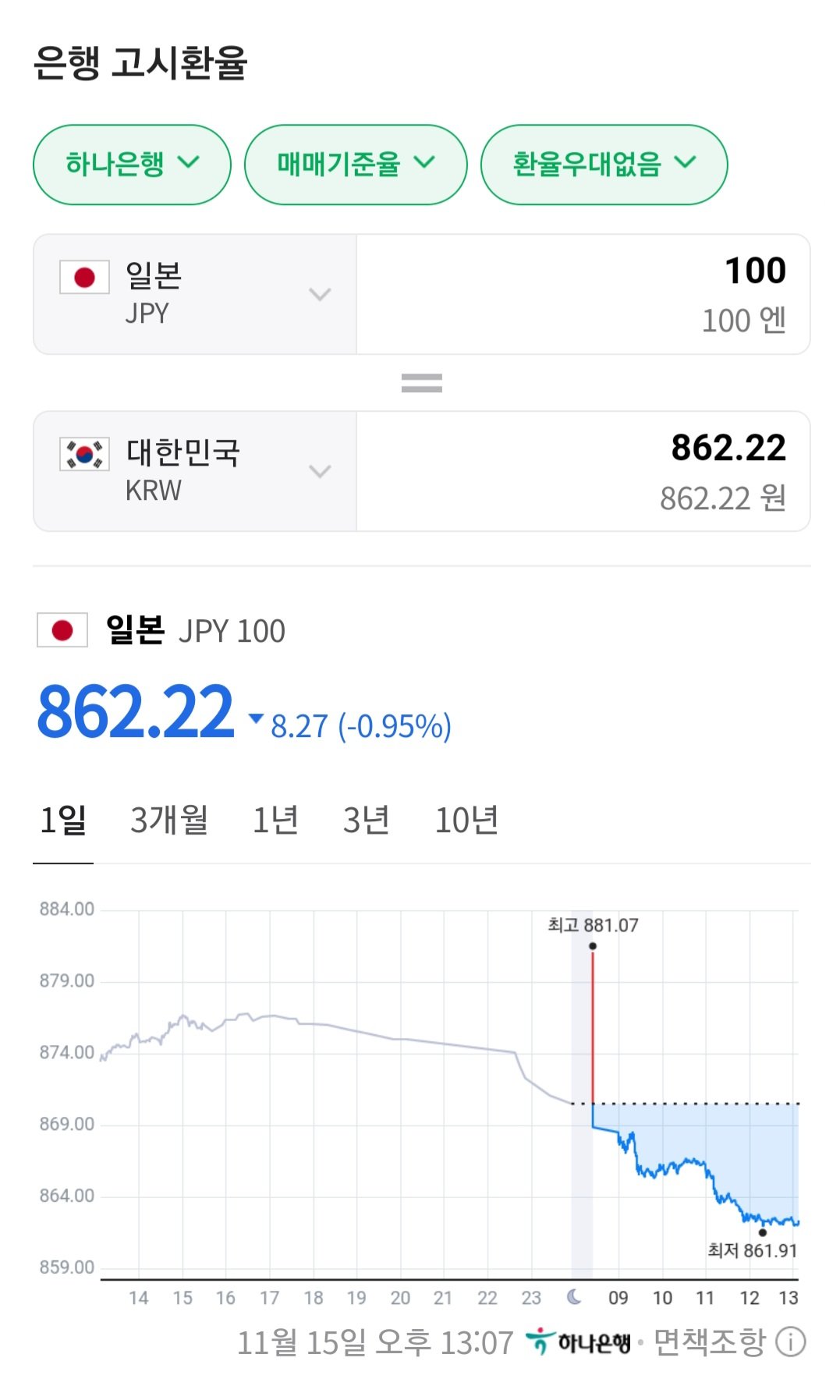
Task: Show the 3년 chart range
Action: pos(367,821)
